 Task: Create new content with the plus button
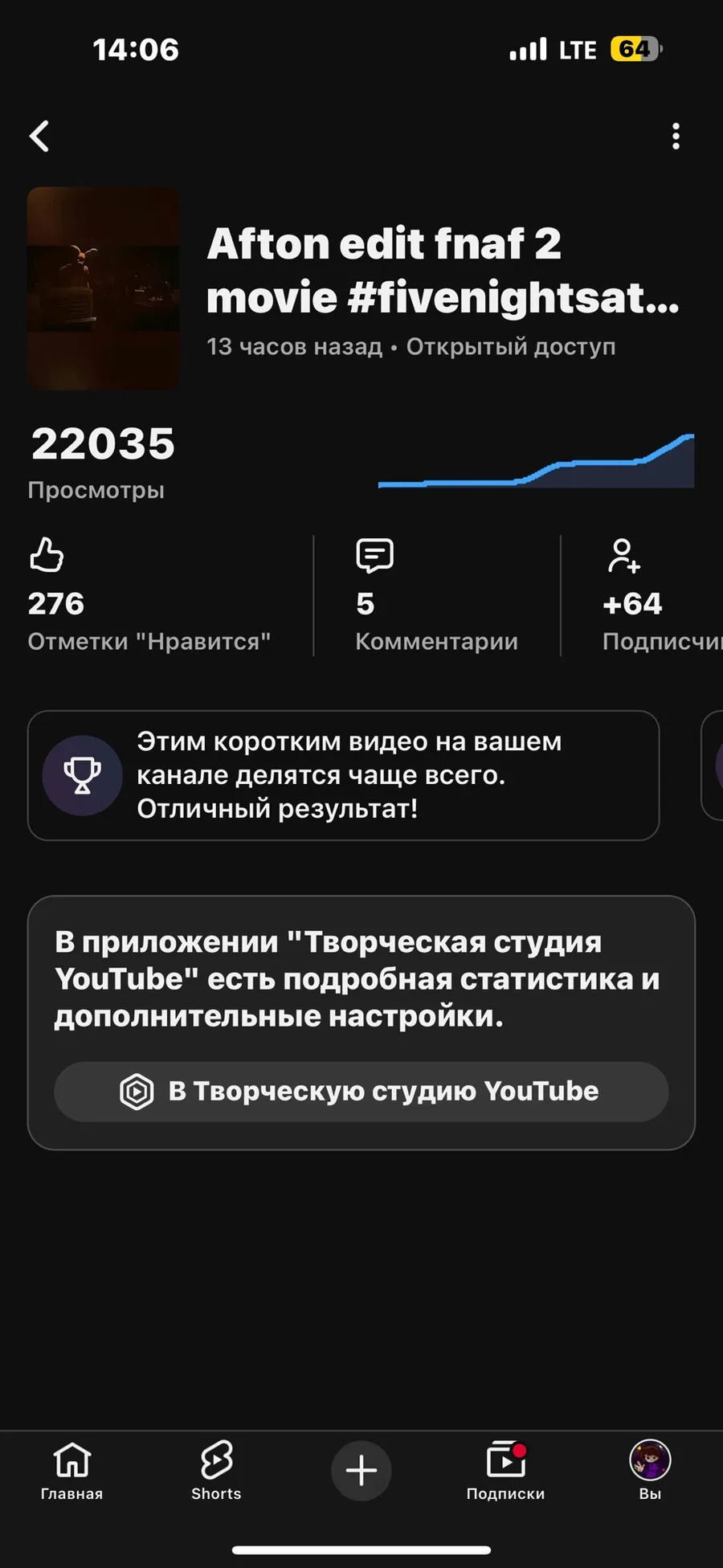(x=361, y=1471)
